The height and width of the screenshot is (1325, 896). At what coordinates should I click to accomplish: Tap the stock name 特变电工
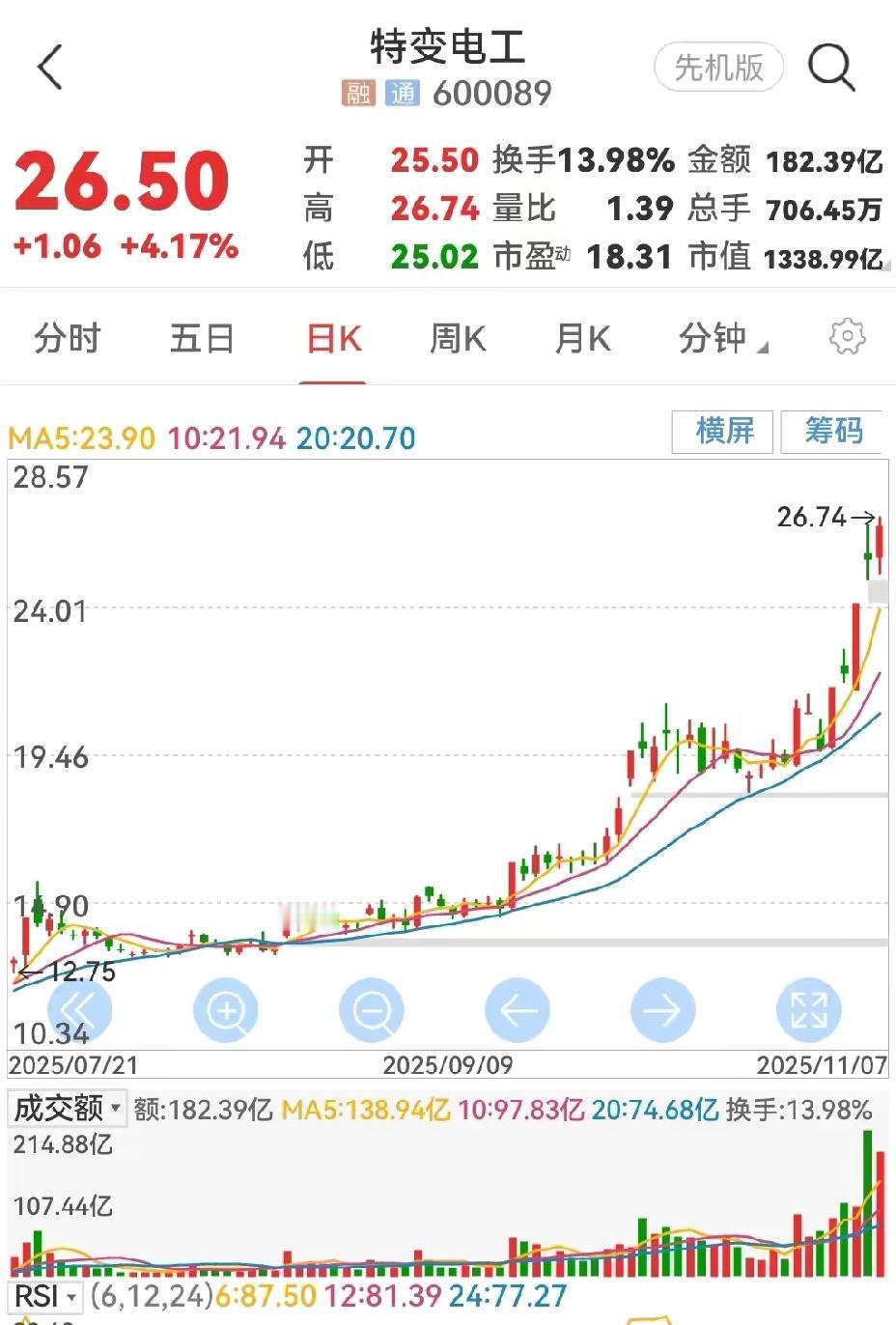pyautogui.click(x=448, y=46)
